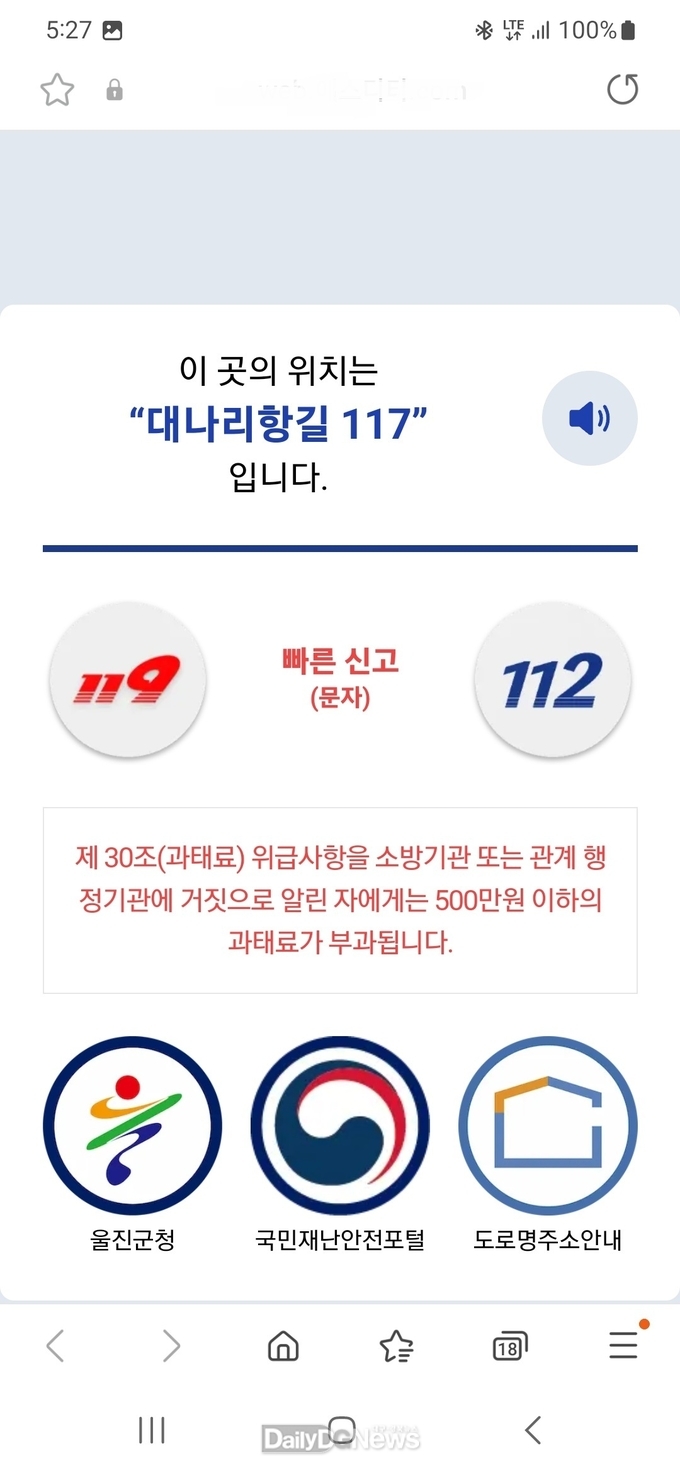Viewport: 680px width, 1473px height.
Task: Bookmark this page with the star icon
Action: tap(57, 91)
